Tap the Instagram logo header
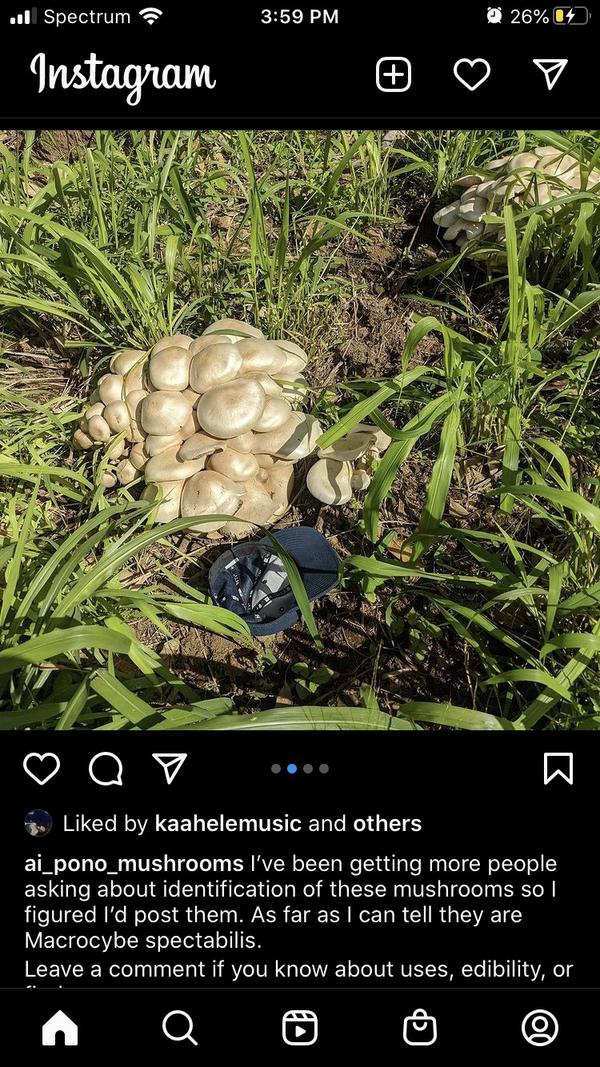Viewport: 600px width, 1067px height. (123, 75)
